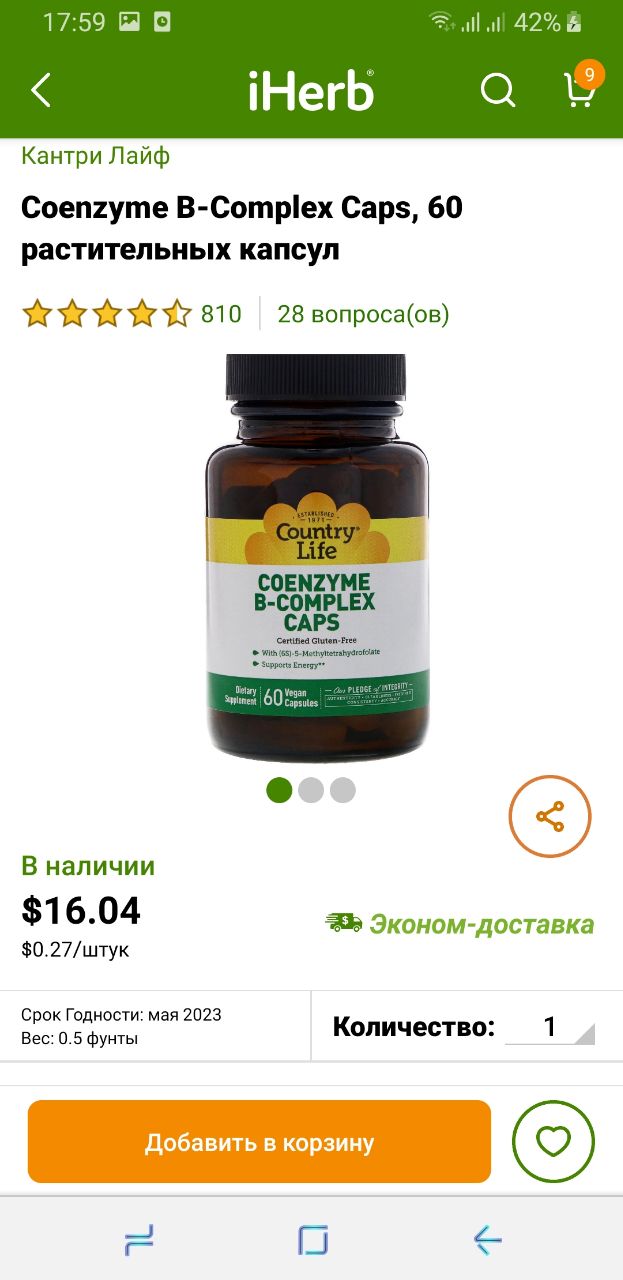Add product to wishlist with heart
The image size is (623, 1280).
click(553, 1141)
